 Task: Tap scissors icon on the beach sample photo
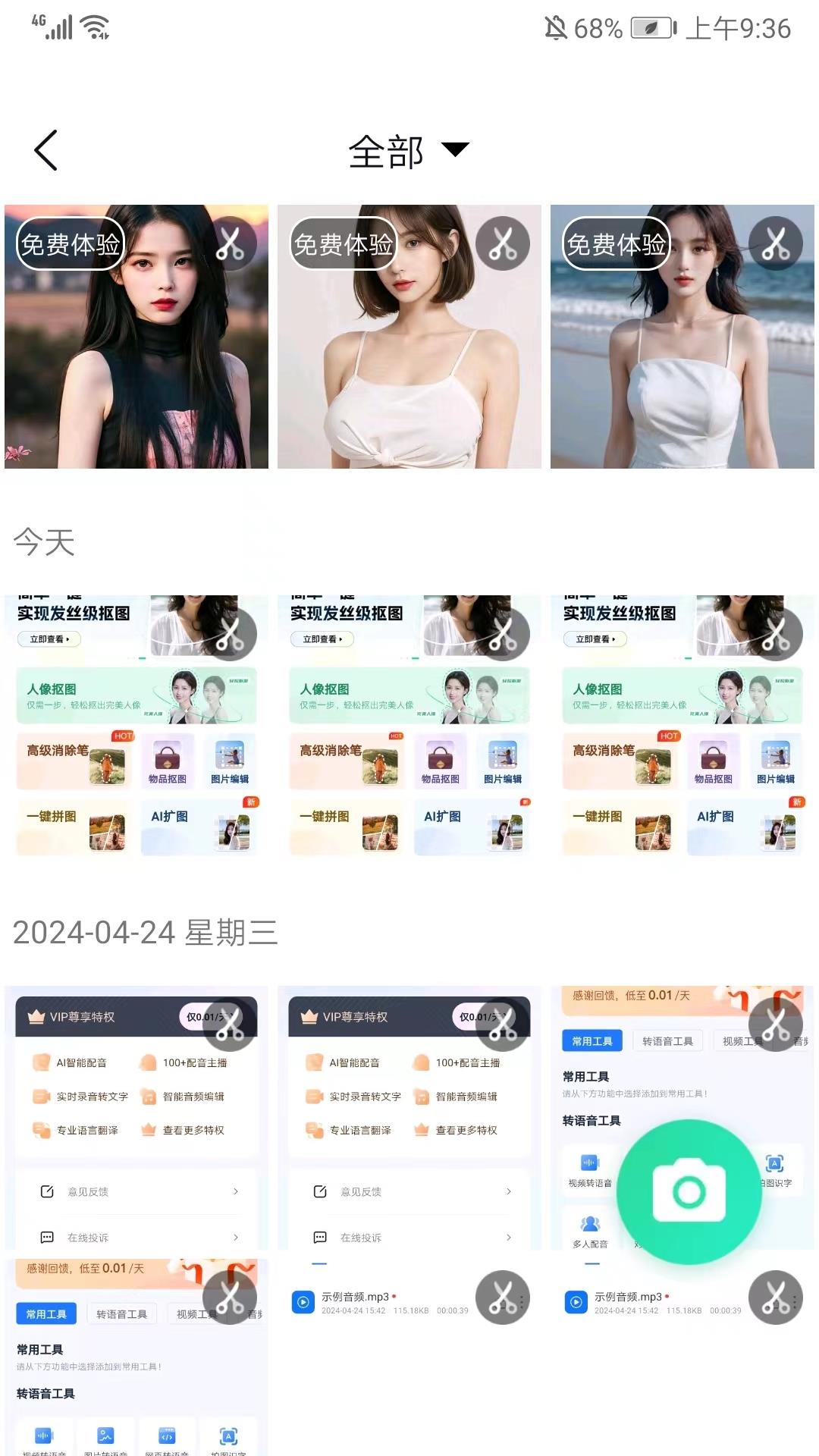click(x=775, y=244)
